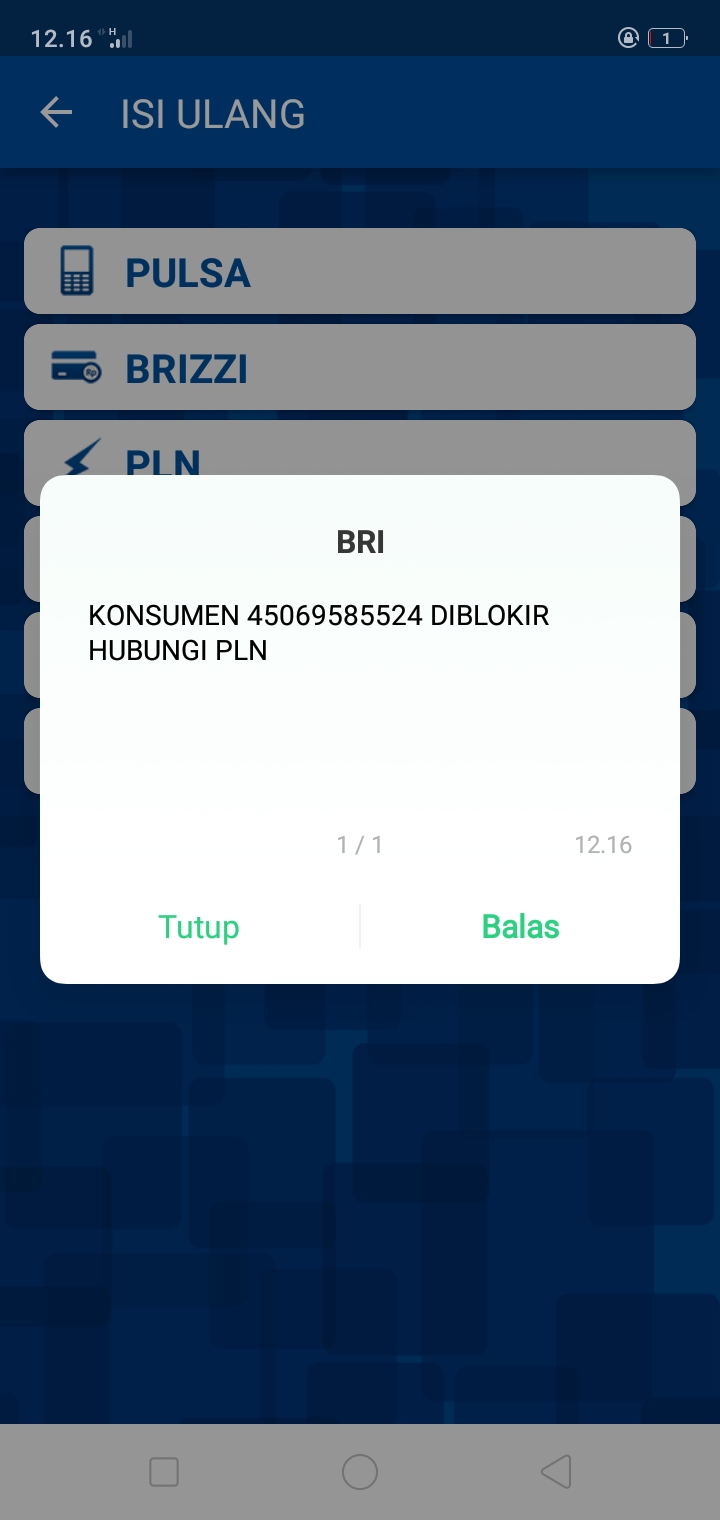
Task: Open the PULSA top-up option
Action: [x=360, y=272]
